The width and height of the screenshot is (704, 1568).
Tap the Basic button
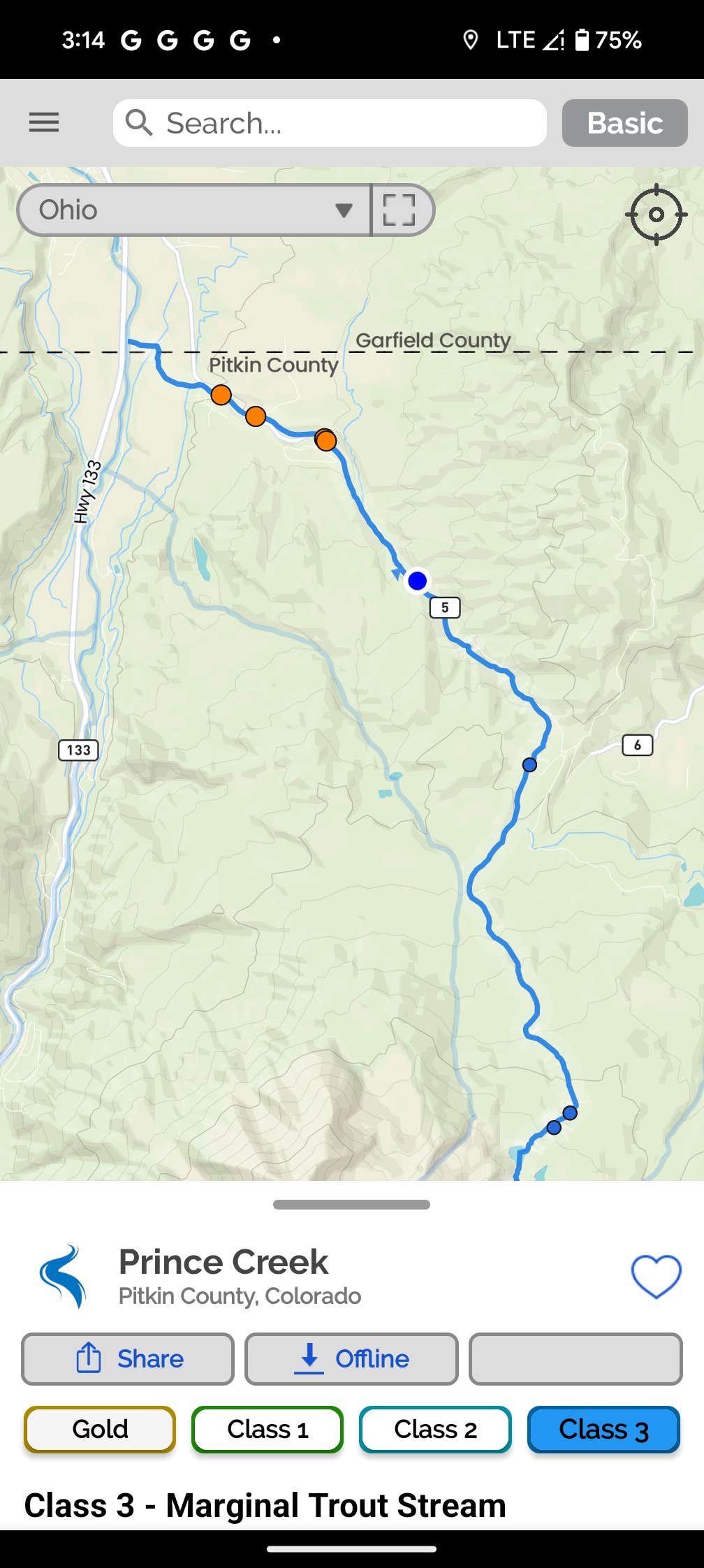pyautogui.click(x=624, y=123)
